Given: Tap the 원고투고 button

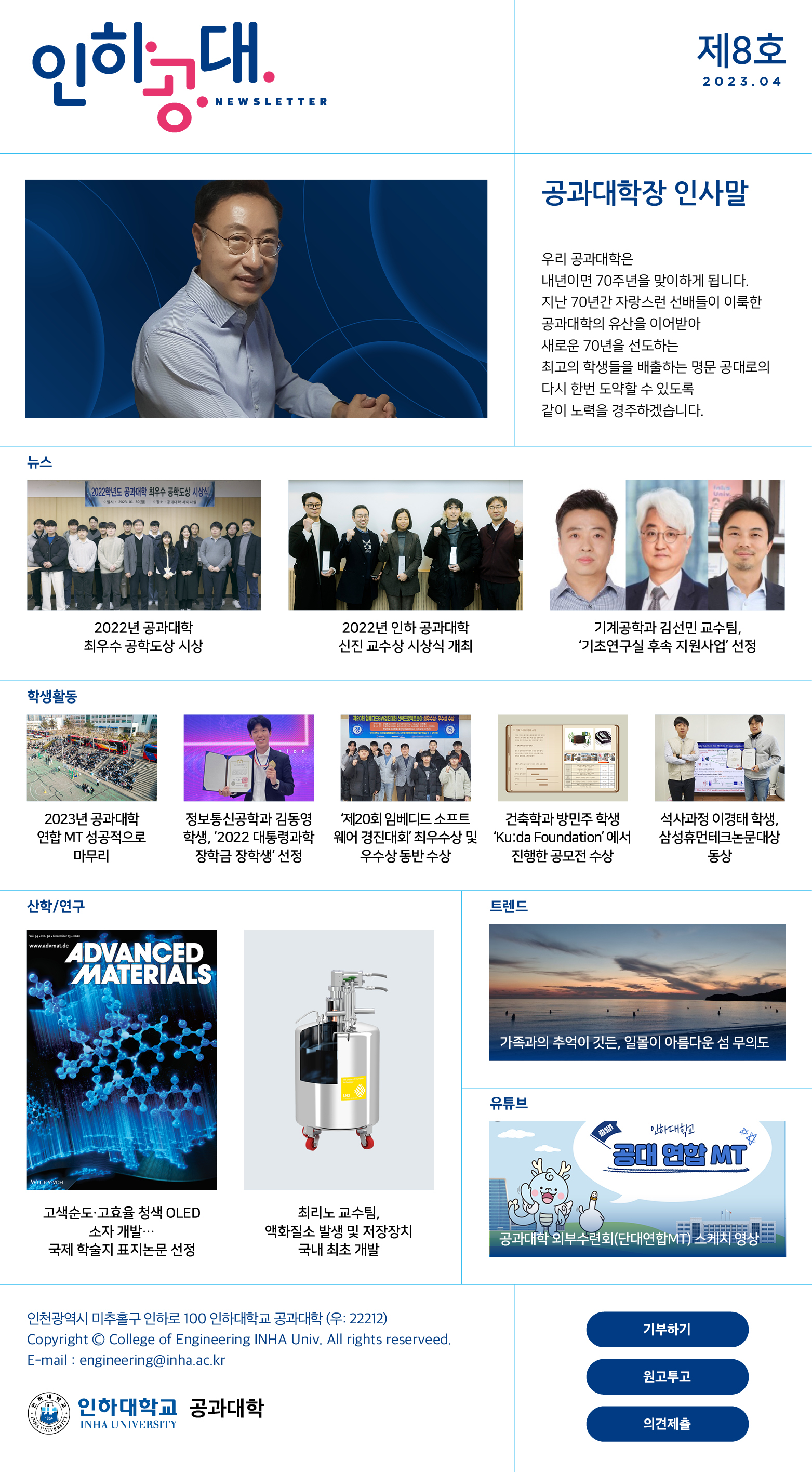Looking at the screenshot, I should (667, 1376).
